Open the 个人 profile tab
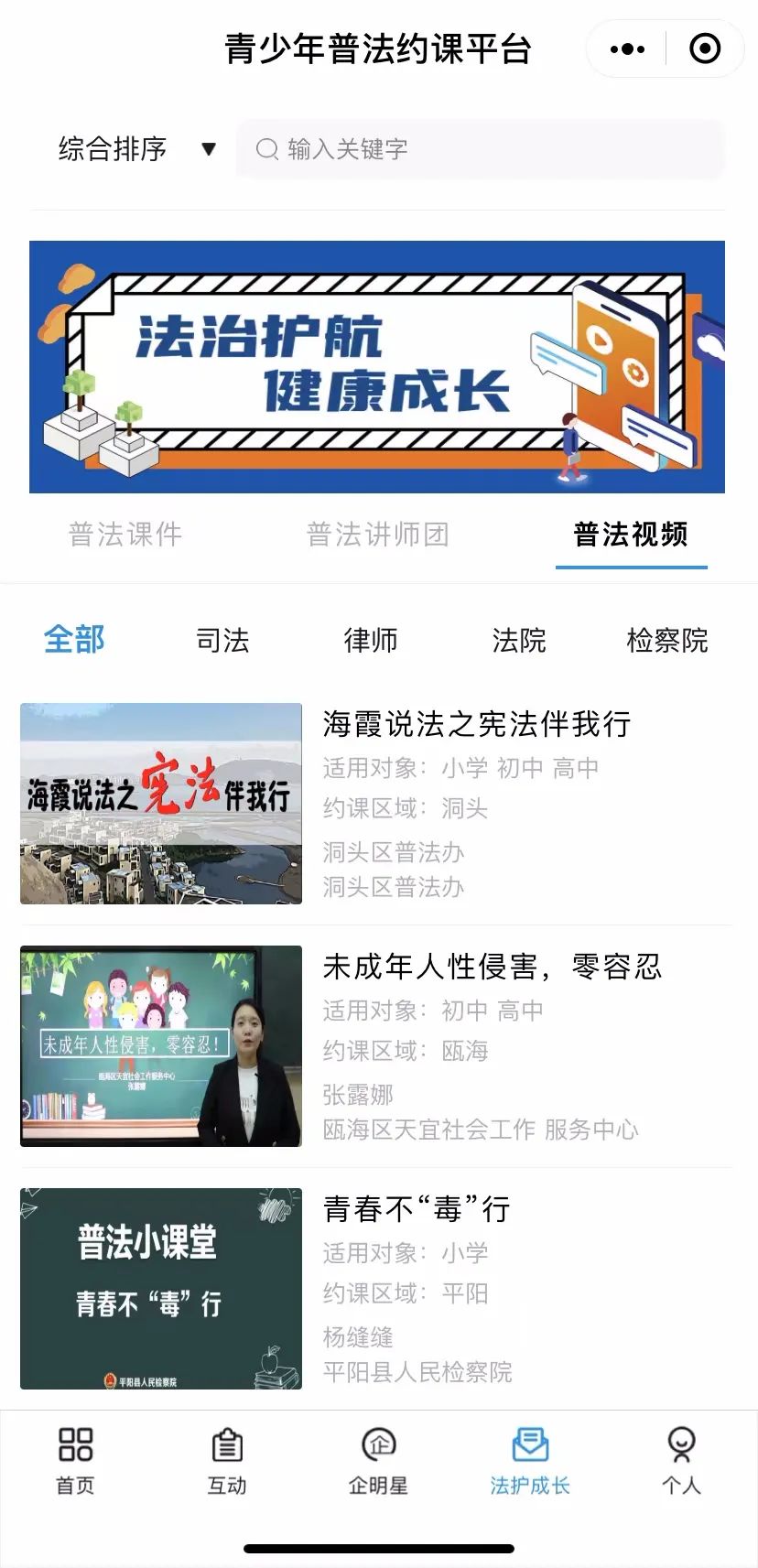 681,1461
